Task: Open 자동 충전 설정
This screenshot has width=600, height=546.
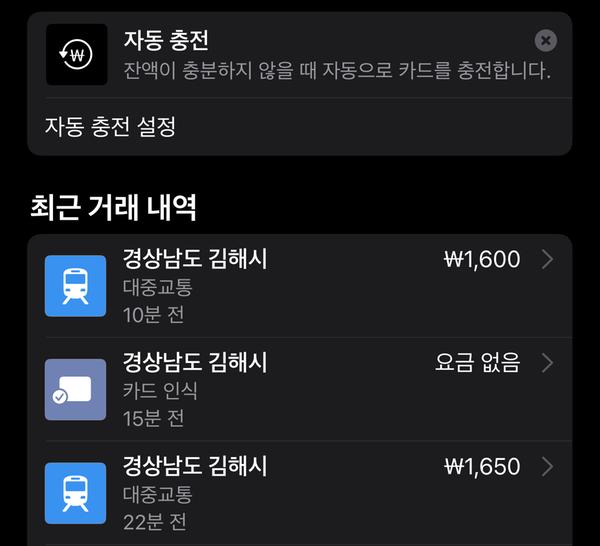Action: (300, 127)
